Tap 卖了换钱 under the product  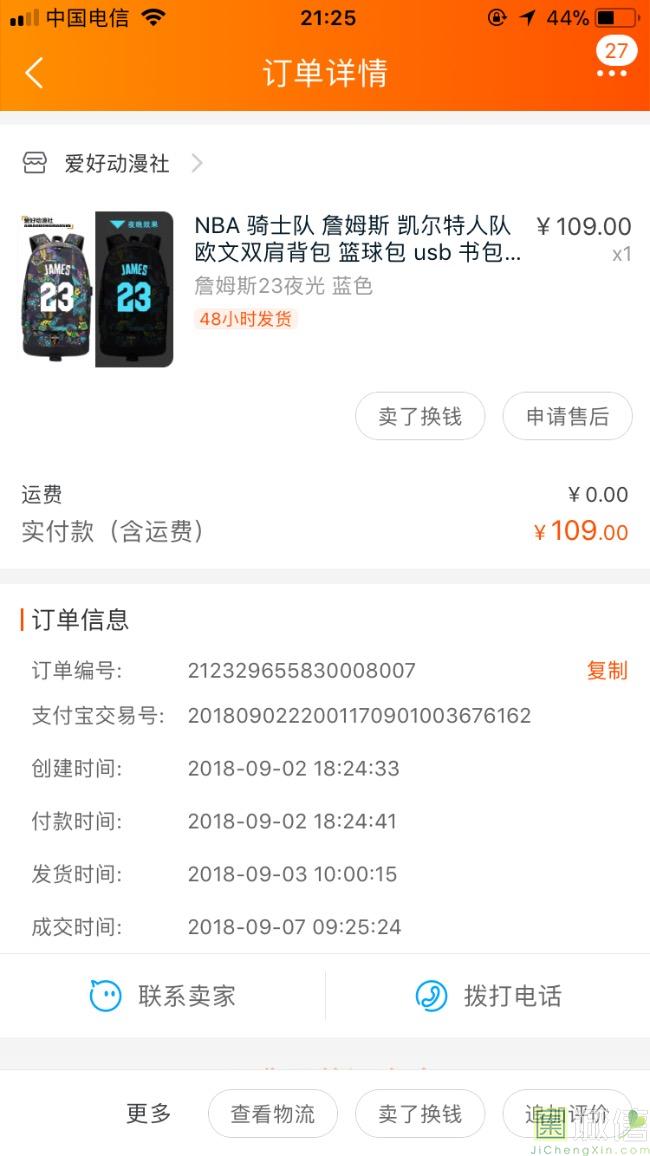420,416
